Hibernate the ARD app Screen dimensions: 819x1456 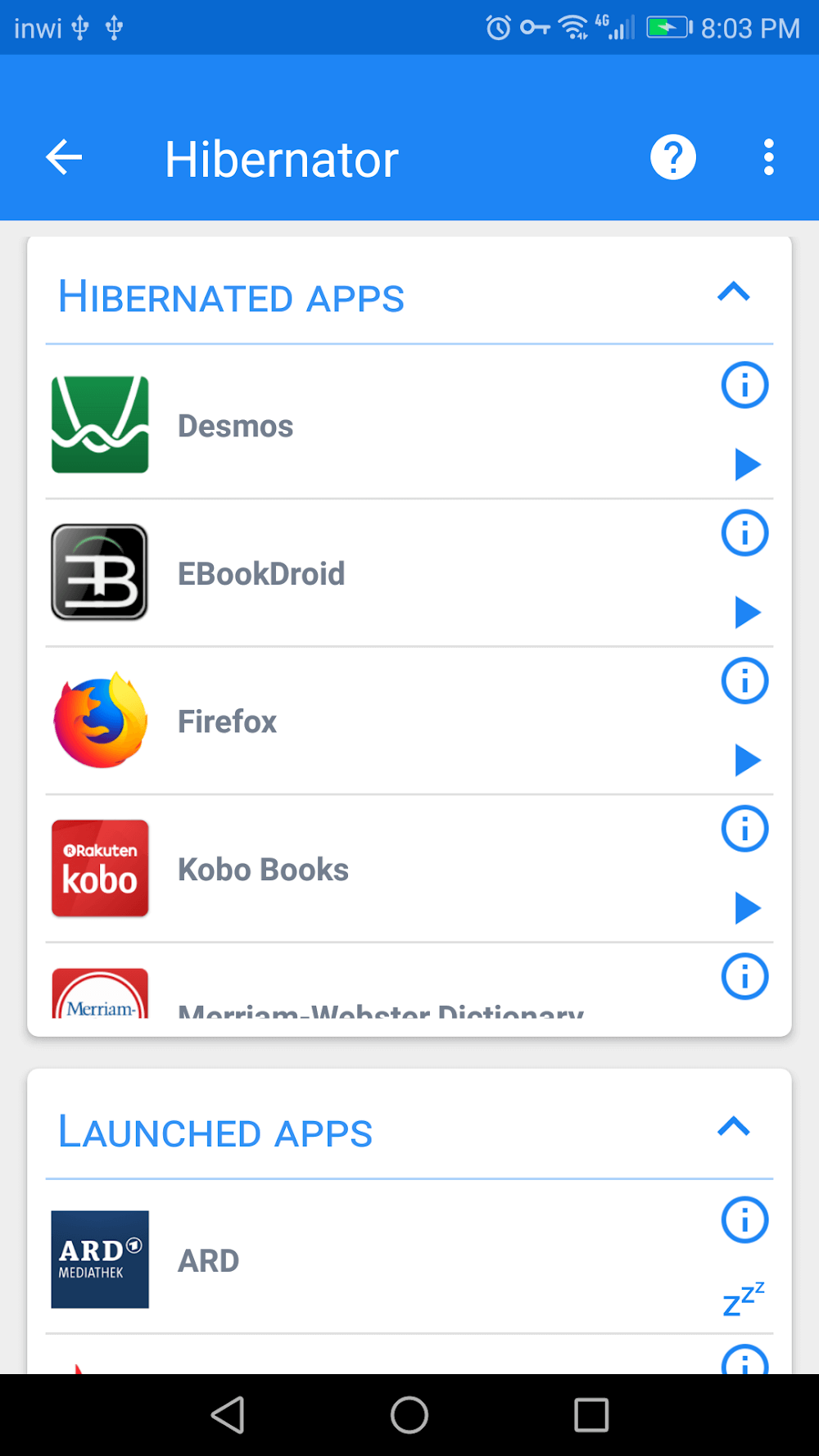pyautogui.click(x=744, y=1300)
